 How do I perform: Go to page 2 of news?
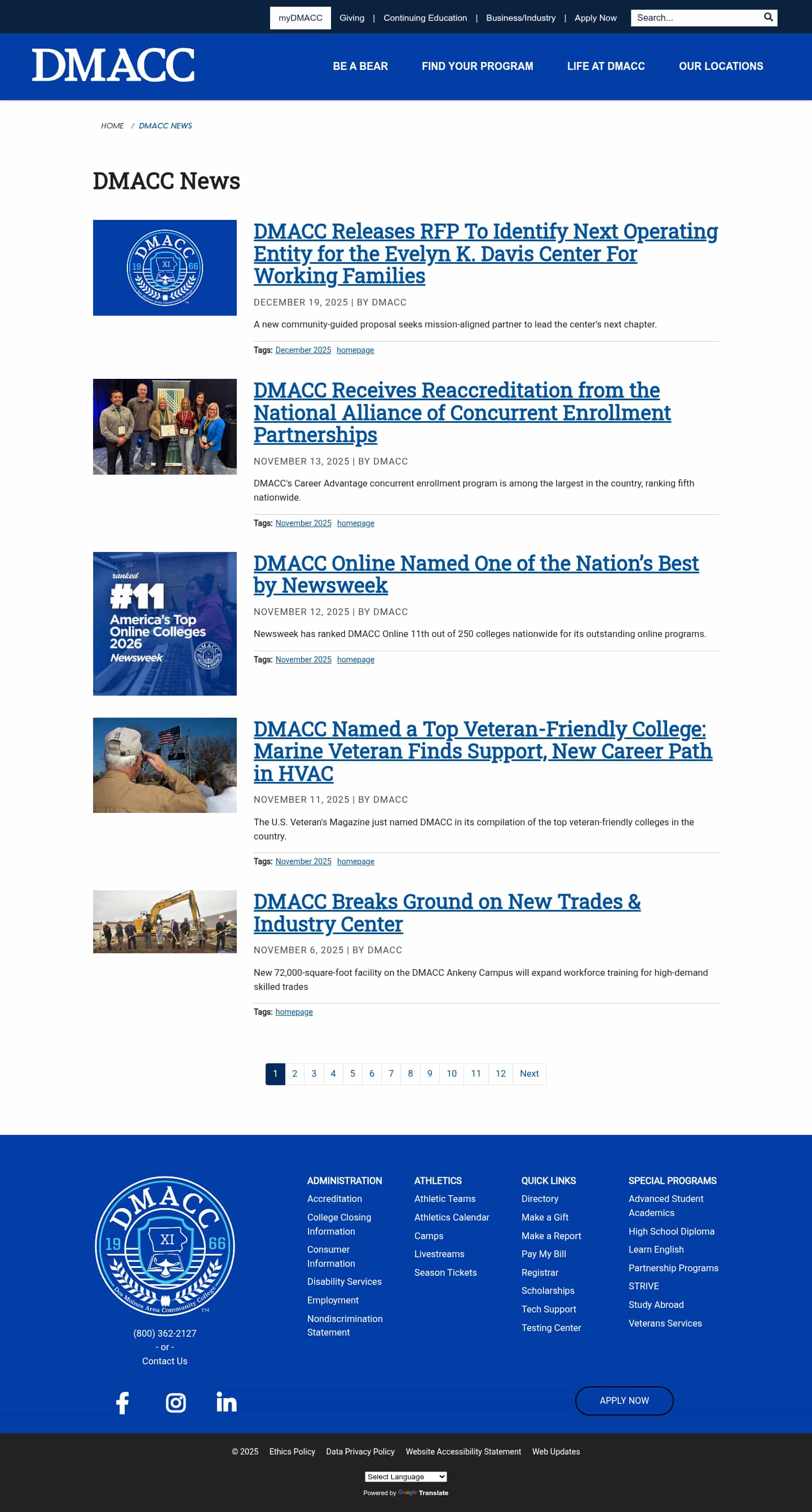[x=294, y=1073]
